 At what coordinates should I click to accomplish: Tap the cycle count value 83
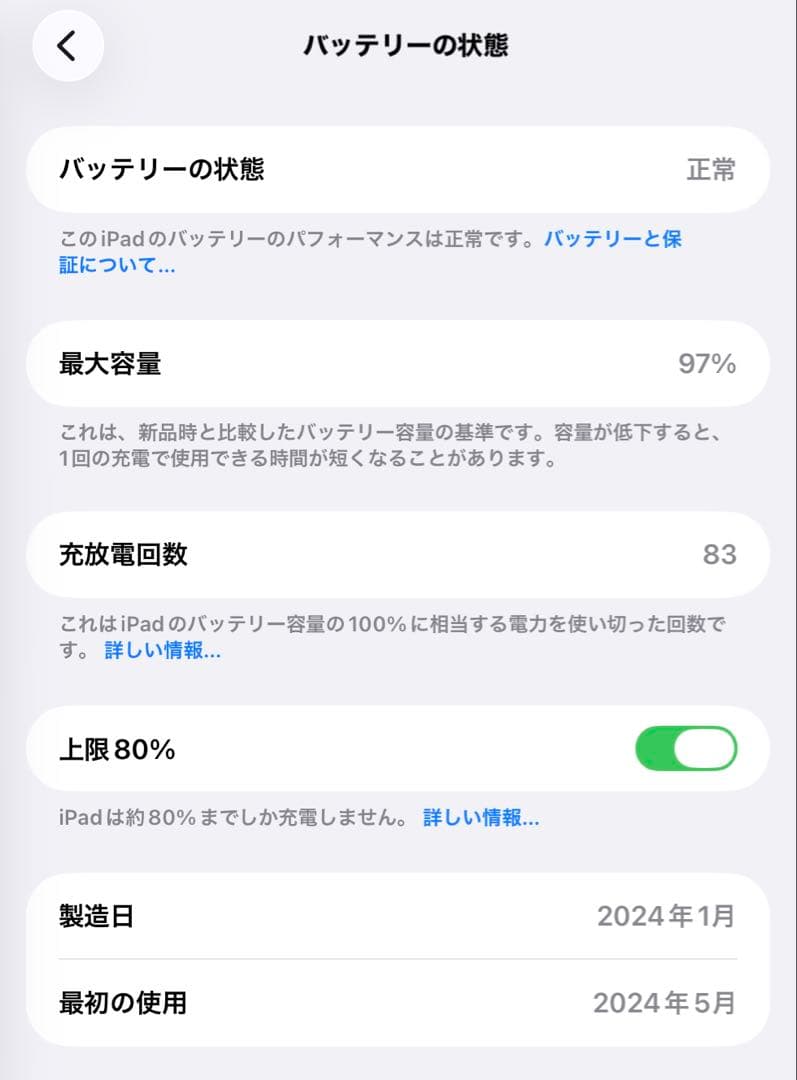(723, 555)
